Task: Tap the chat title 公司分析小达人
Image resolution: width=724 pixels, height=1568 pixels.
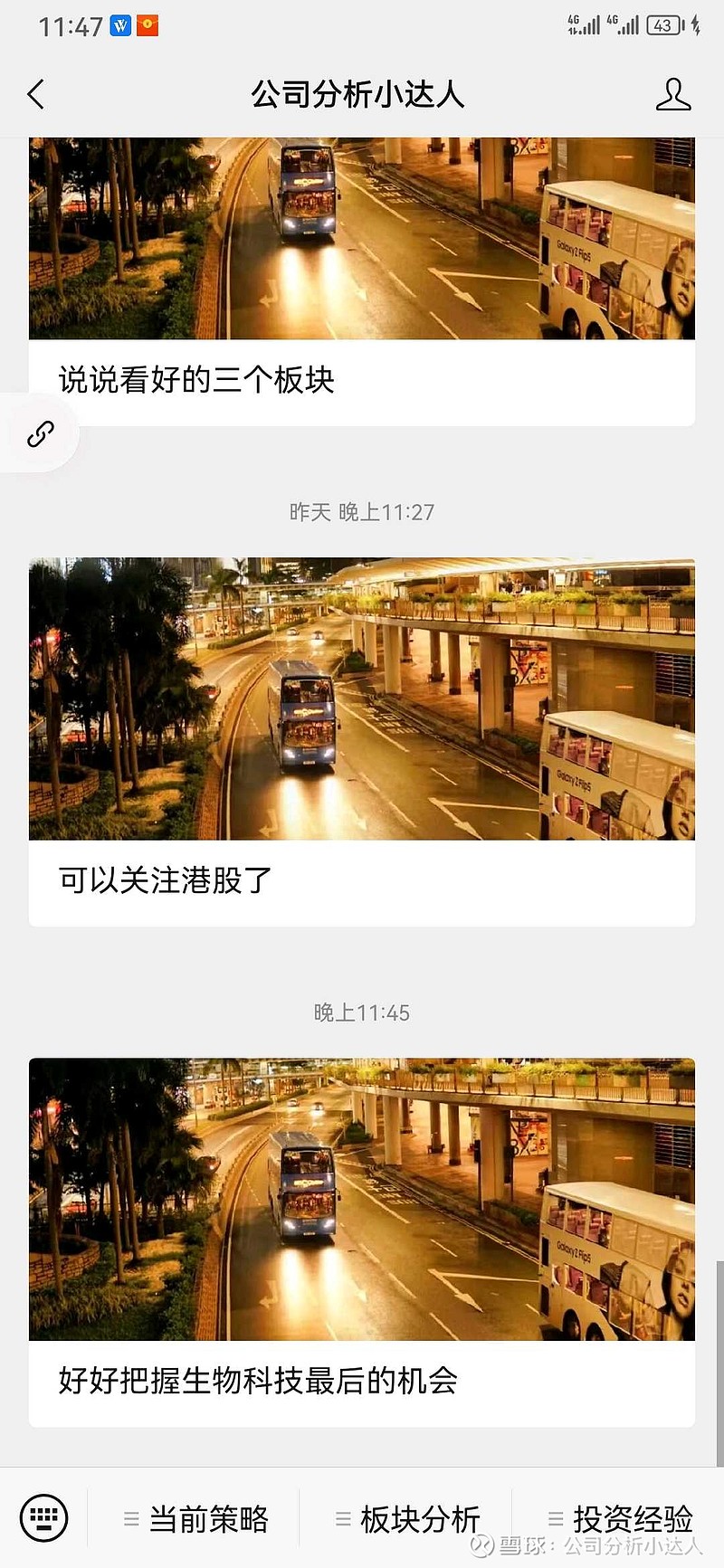Action: click(360, 93)
